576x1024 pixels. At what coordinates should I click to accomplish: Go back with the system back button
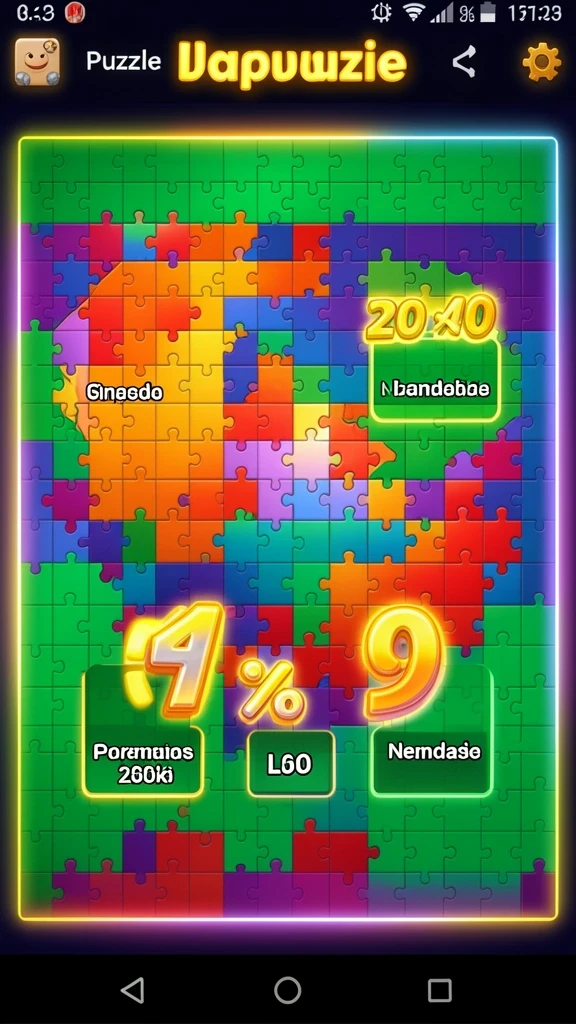133,990
